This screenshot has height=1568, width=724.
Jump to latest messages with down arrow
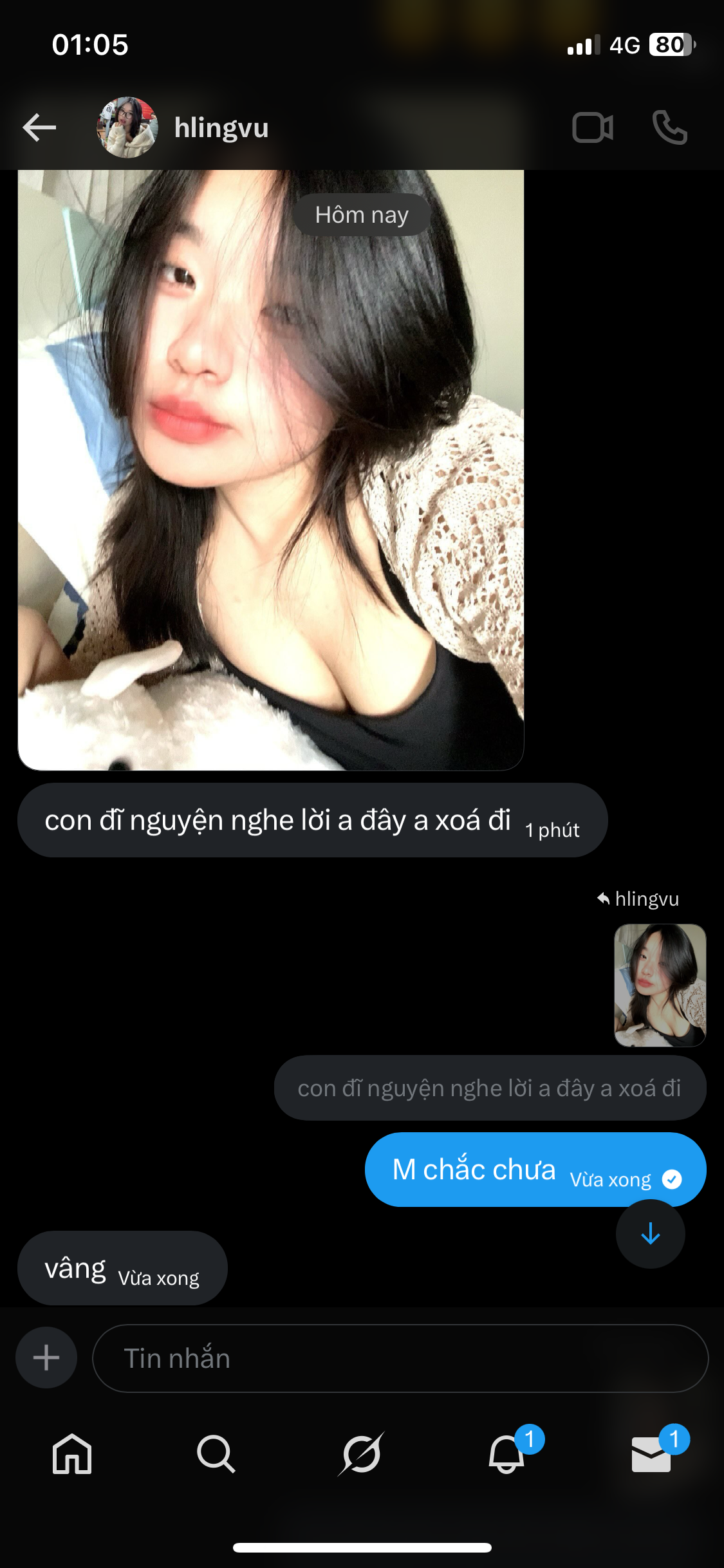[x=650, y=1233]
